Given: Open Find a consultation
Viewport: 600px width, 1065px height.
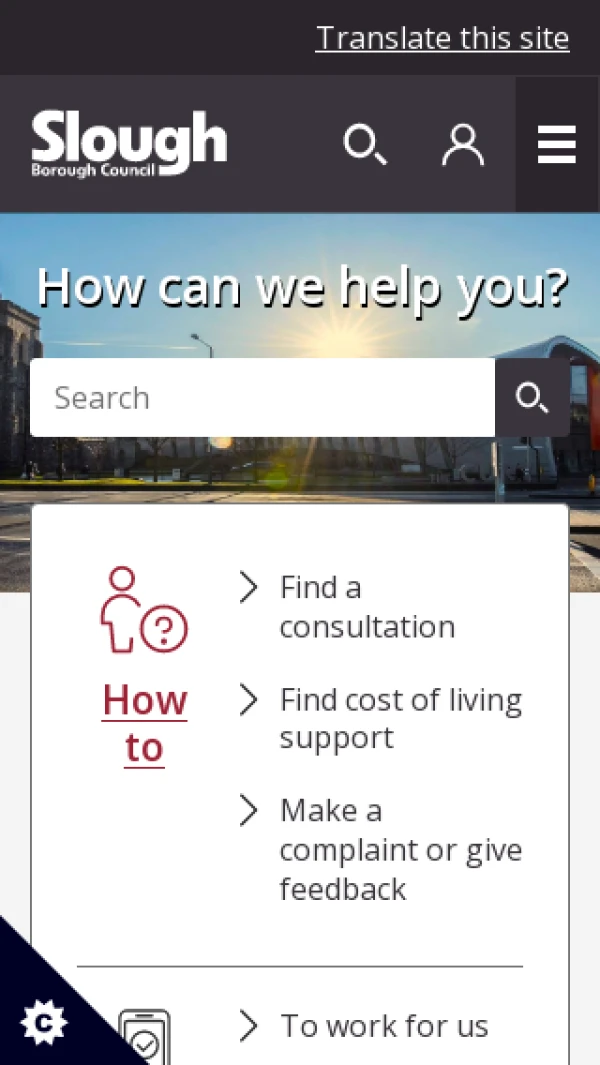Looking at the screenshot, I should [366, 606].
